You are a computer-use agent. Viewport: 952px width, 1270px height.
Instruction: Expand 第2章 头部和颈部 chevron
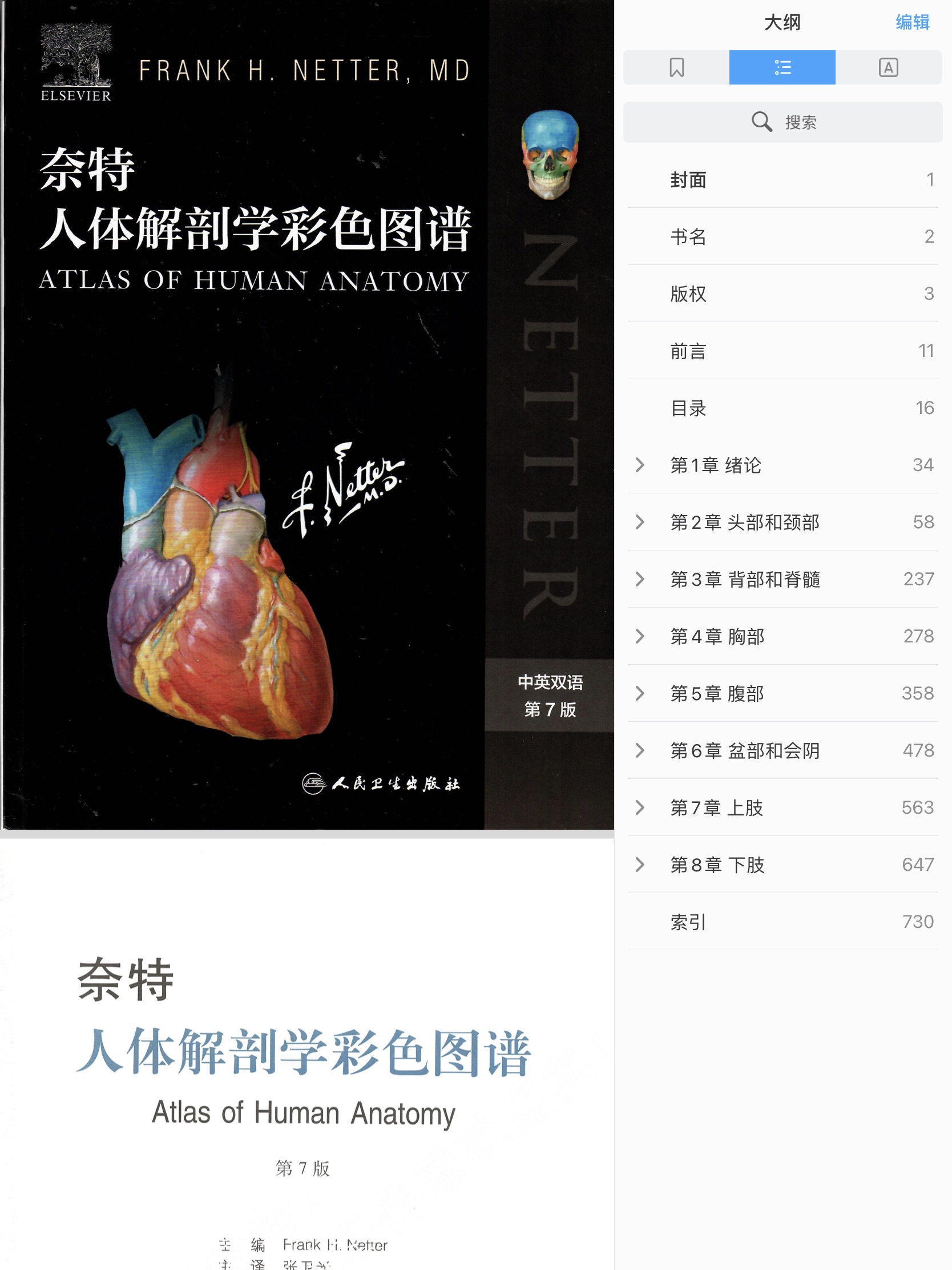(640, 522)
